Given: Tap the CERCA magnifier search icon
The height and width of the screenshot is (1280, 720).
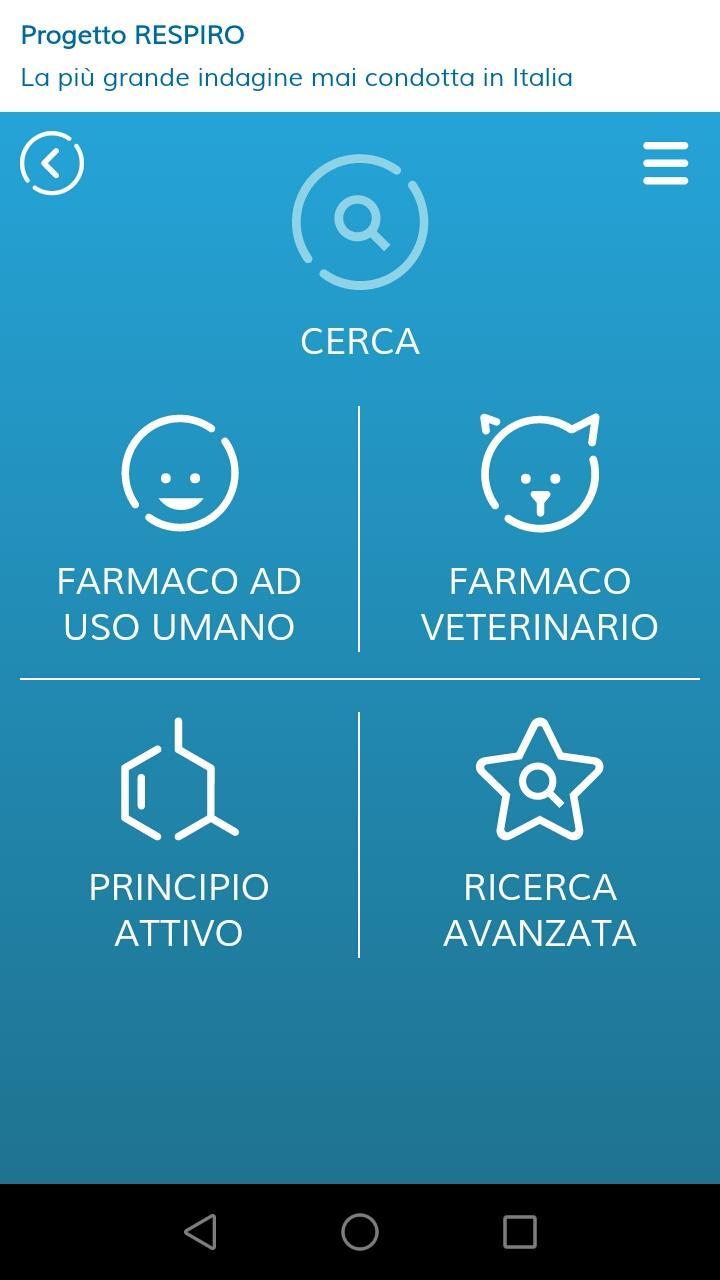Looking at the screenshot, I should [360, 222].
